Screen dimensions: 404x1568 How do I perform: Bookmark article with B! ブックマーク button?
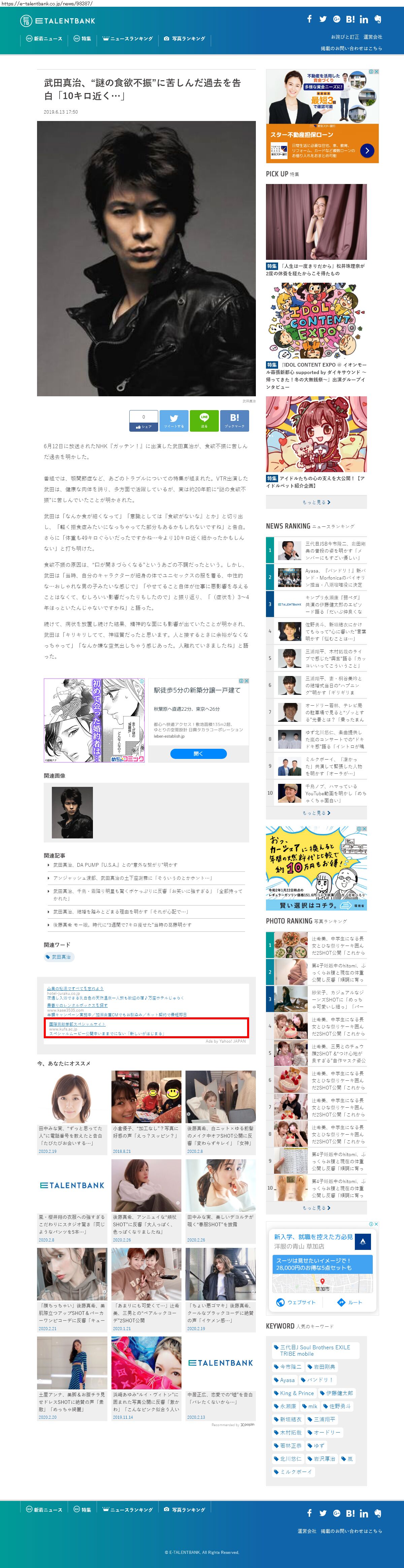pos(234,421)
